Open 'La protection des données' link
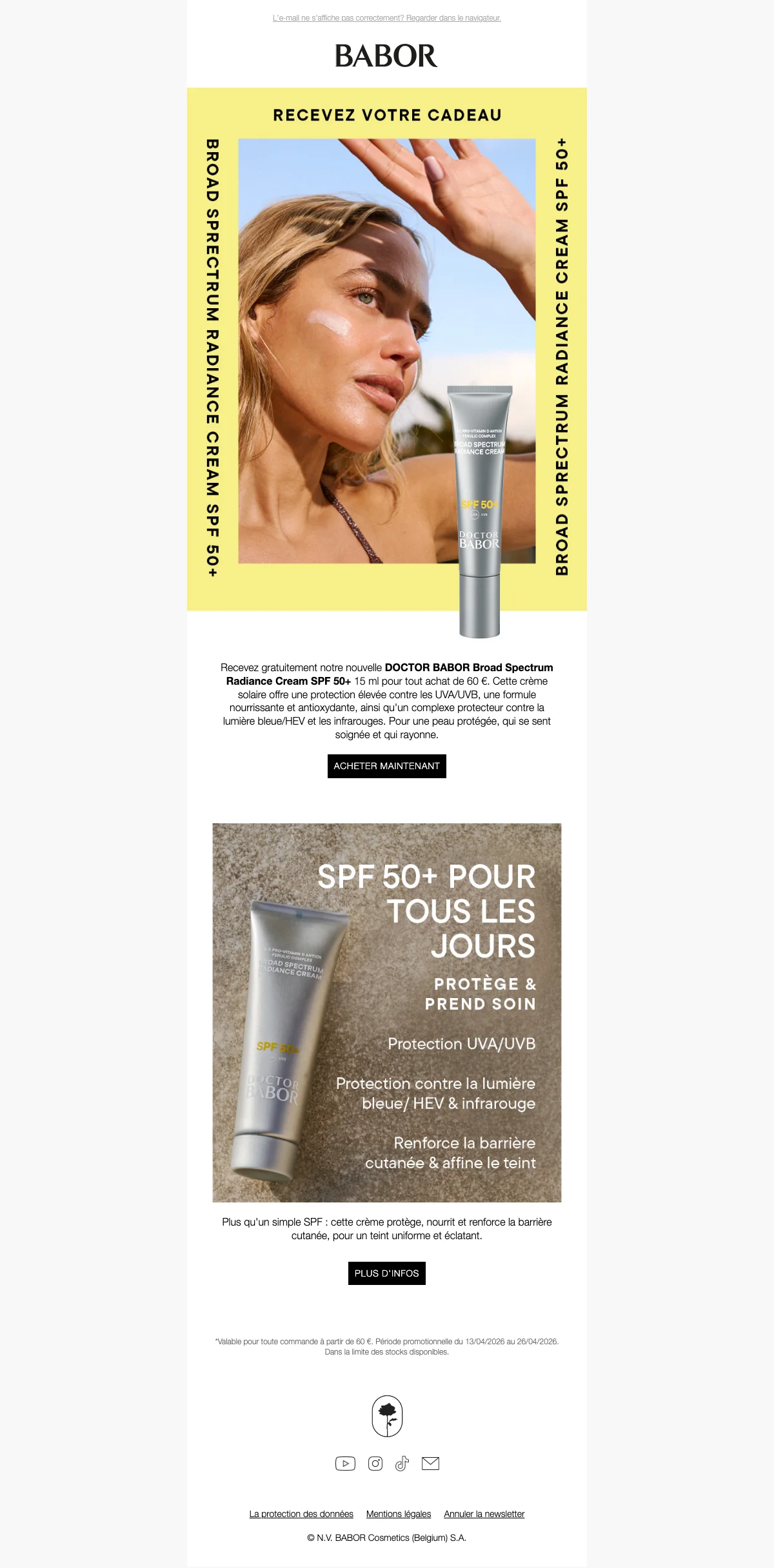The height and width of the screenshot is (1568, 774). tap(301, 1514)
